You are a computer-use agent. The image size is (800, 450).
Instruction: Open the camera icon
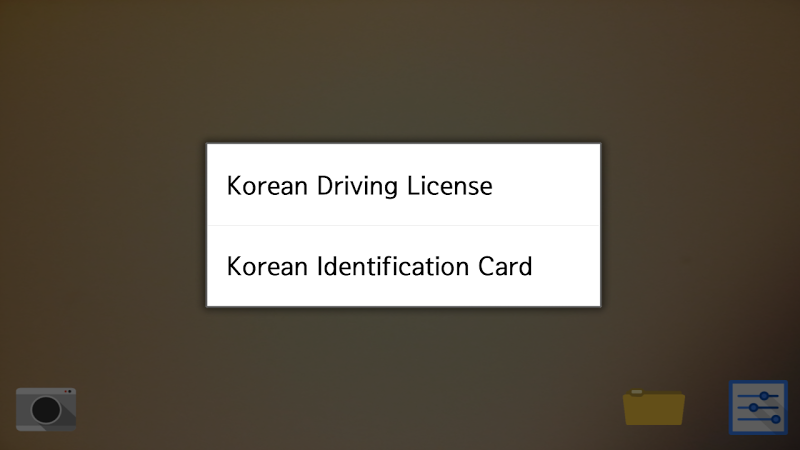coord(46,408)
